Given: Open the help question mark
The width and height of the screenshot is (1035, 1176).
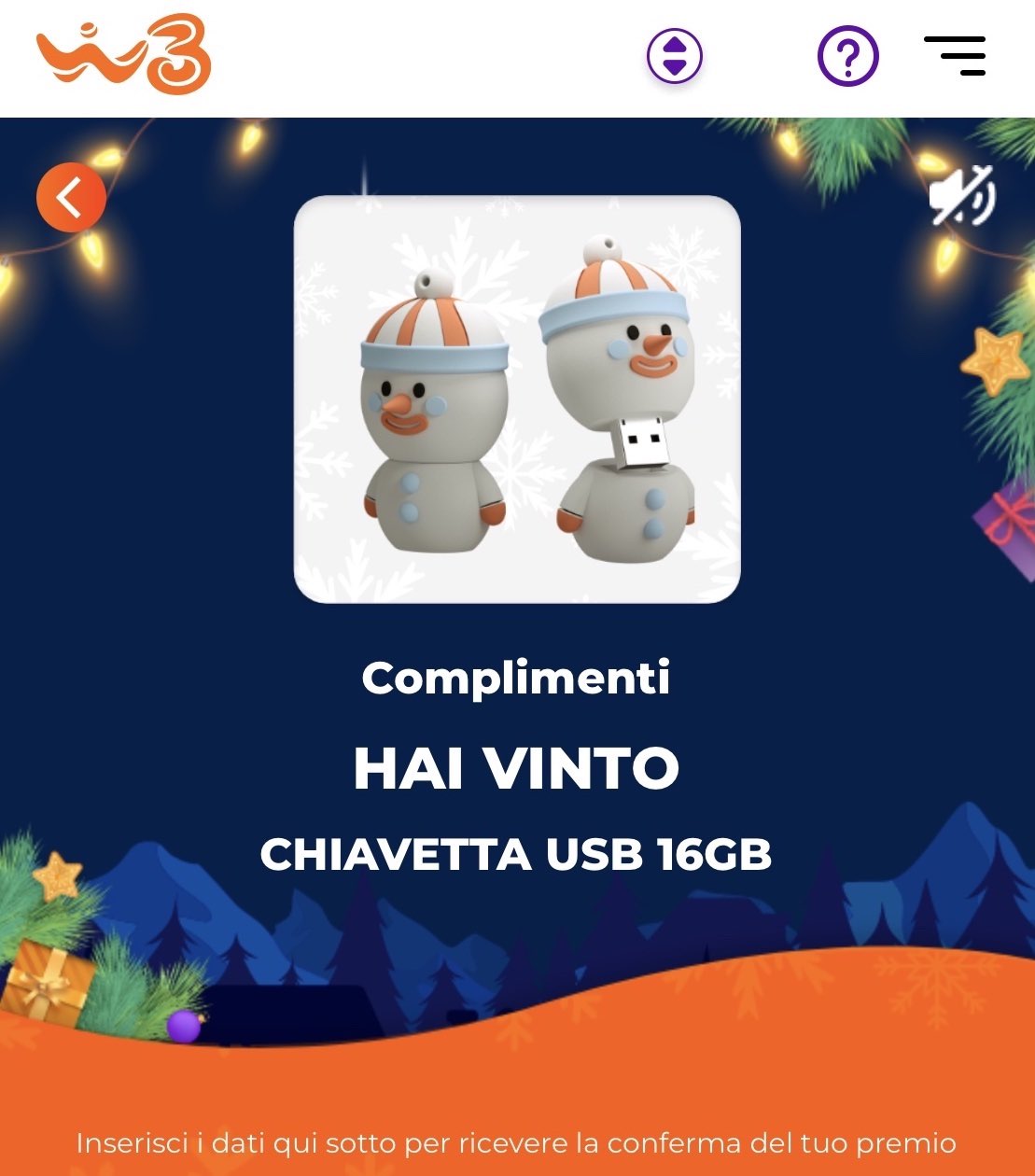Looking at the screenshot, I should click(847, 57).
